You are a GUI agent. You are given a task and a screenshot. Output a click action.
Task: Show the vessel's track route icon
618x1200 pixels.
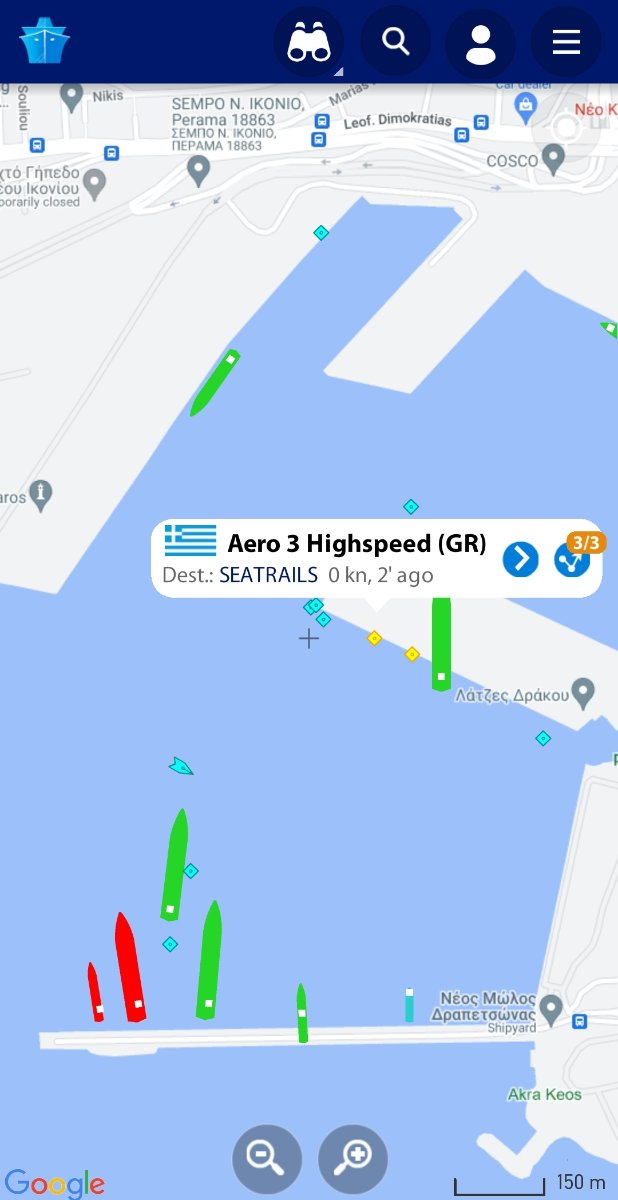[572, 560]
